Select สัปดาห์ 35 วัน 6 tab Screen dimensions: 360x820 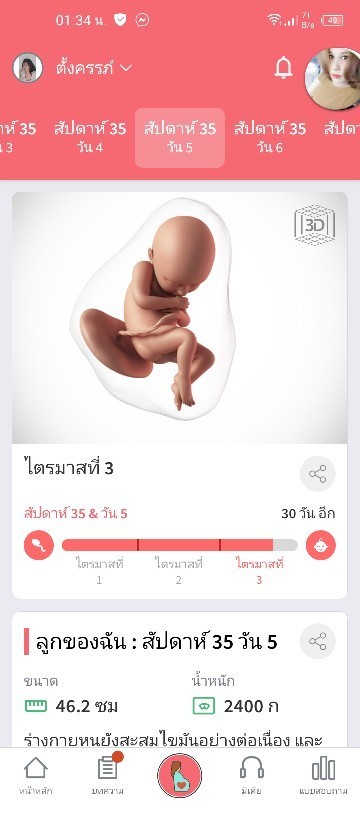pyautogui.click(x=270, y=138)
